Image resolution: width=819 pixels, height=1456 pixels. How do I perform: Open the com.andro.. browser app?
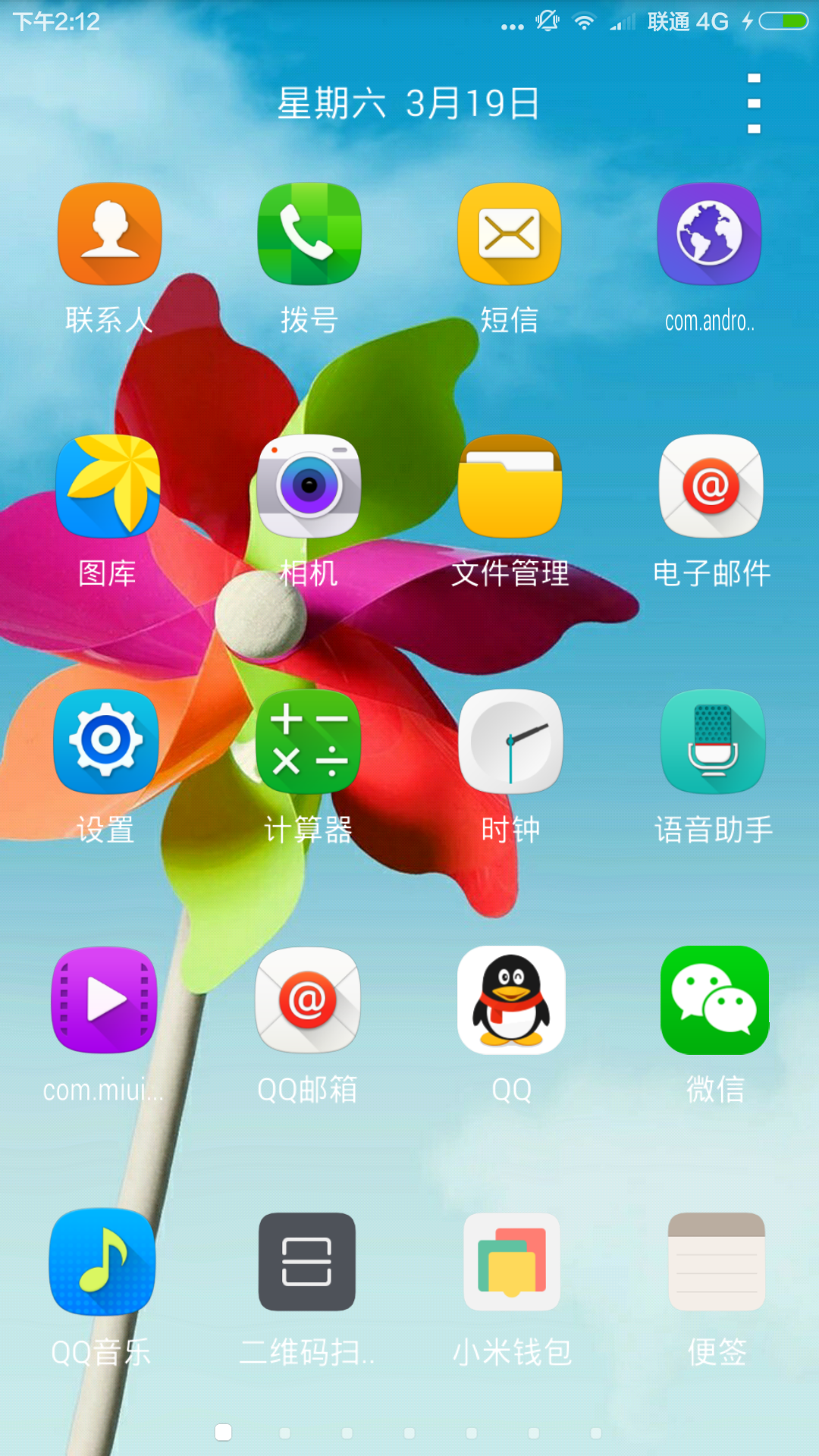click(710, 234)
